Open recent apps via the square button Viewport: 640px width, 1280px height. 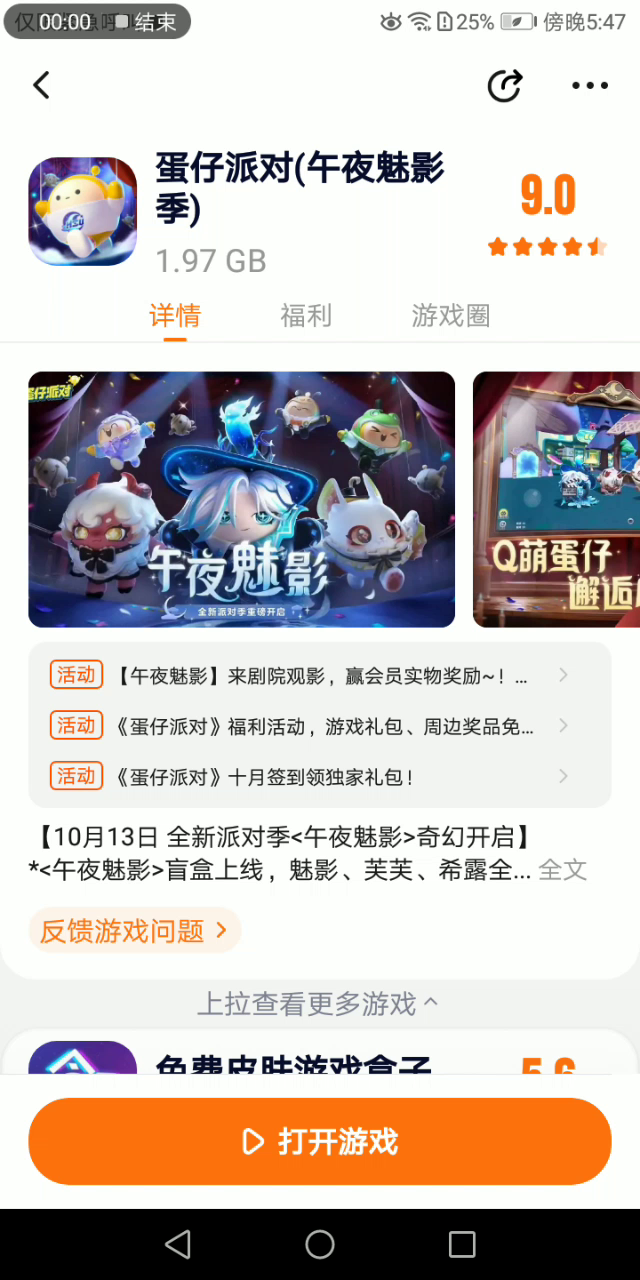462,1244
